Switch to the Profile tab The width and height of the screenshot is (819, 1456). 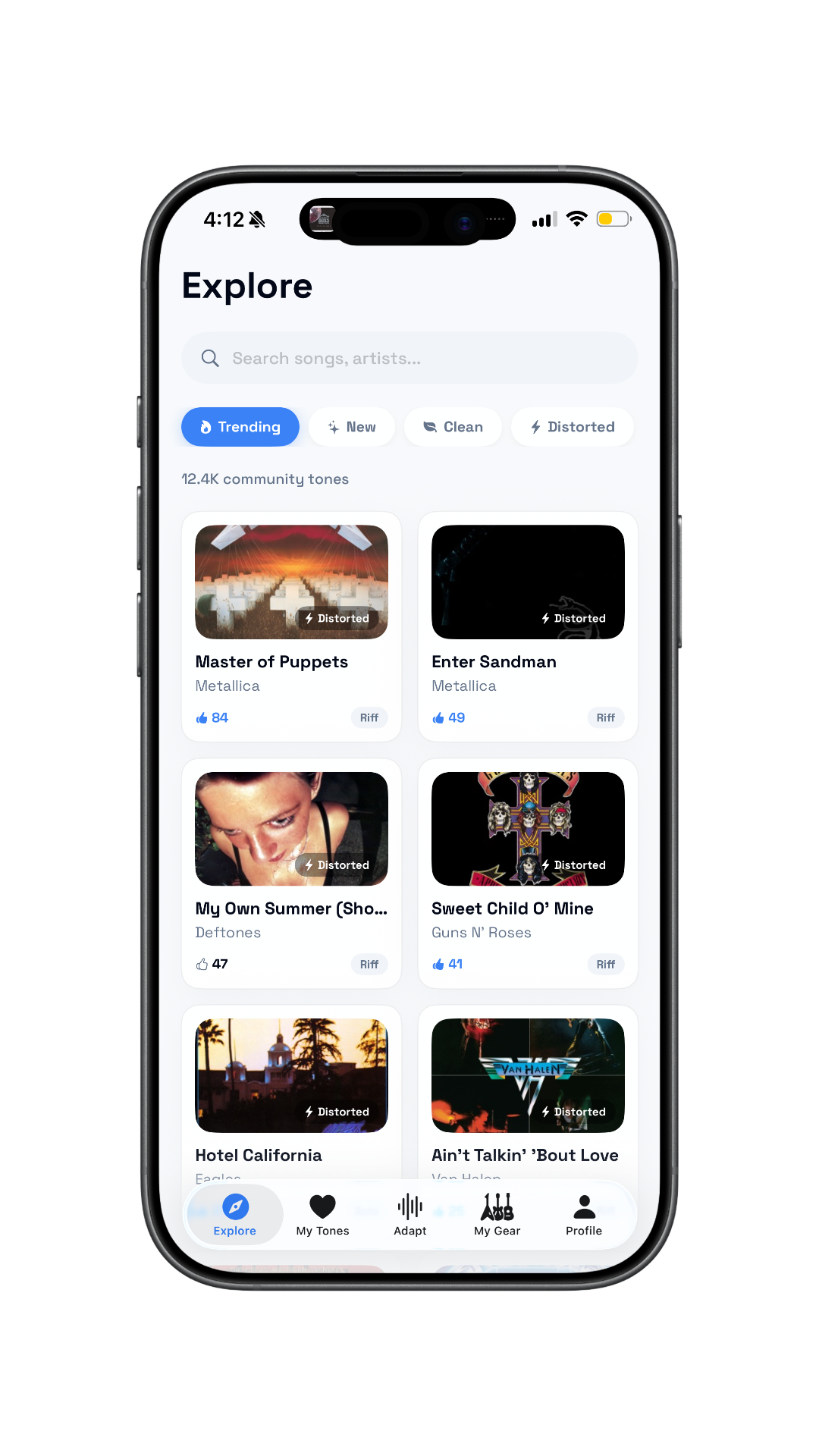point(584,1215)
